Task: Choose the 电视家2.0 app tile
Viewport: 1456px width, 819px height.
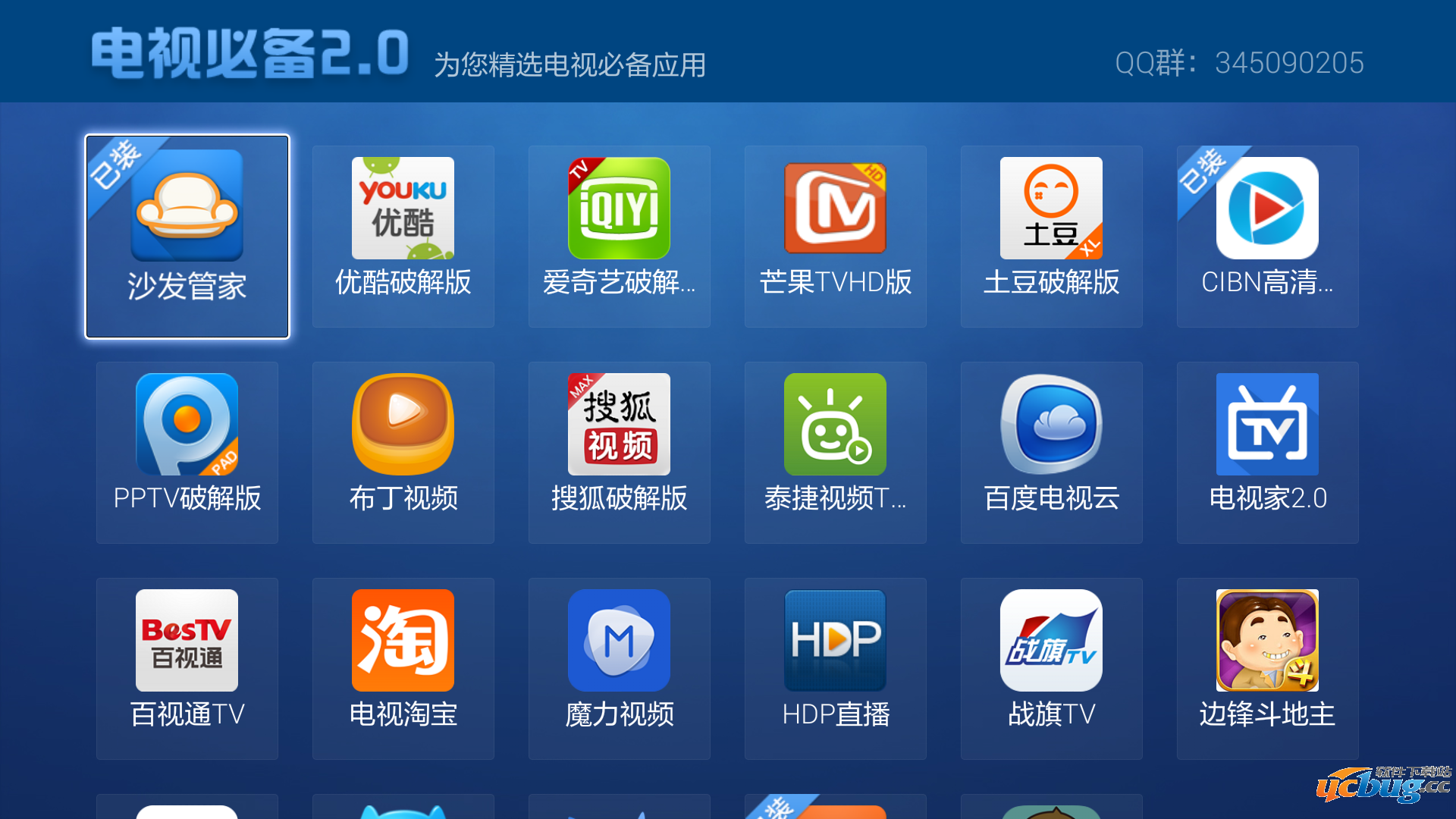Action: (x=1267, y=453)
